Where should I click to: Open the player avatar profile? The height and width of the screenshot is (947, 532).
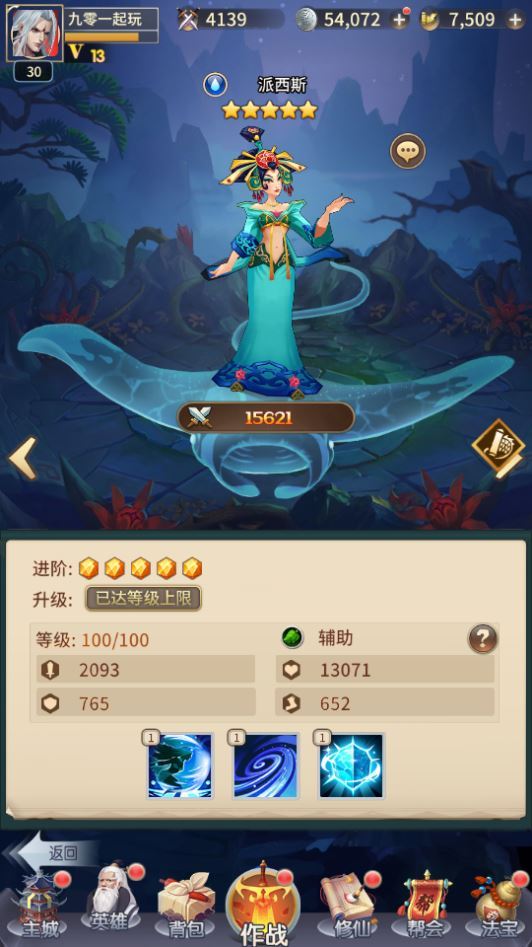(x=34, y=34)
